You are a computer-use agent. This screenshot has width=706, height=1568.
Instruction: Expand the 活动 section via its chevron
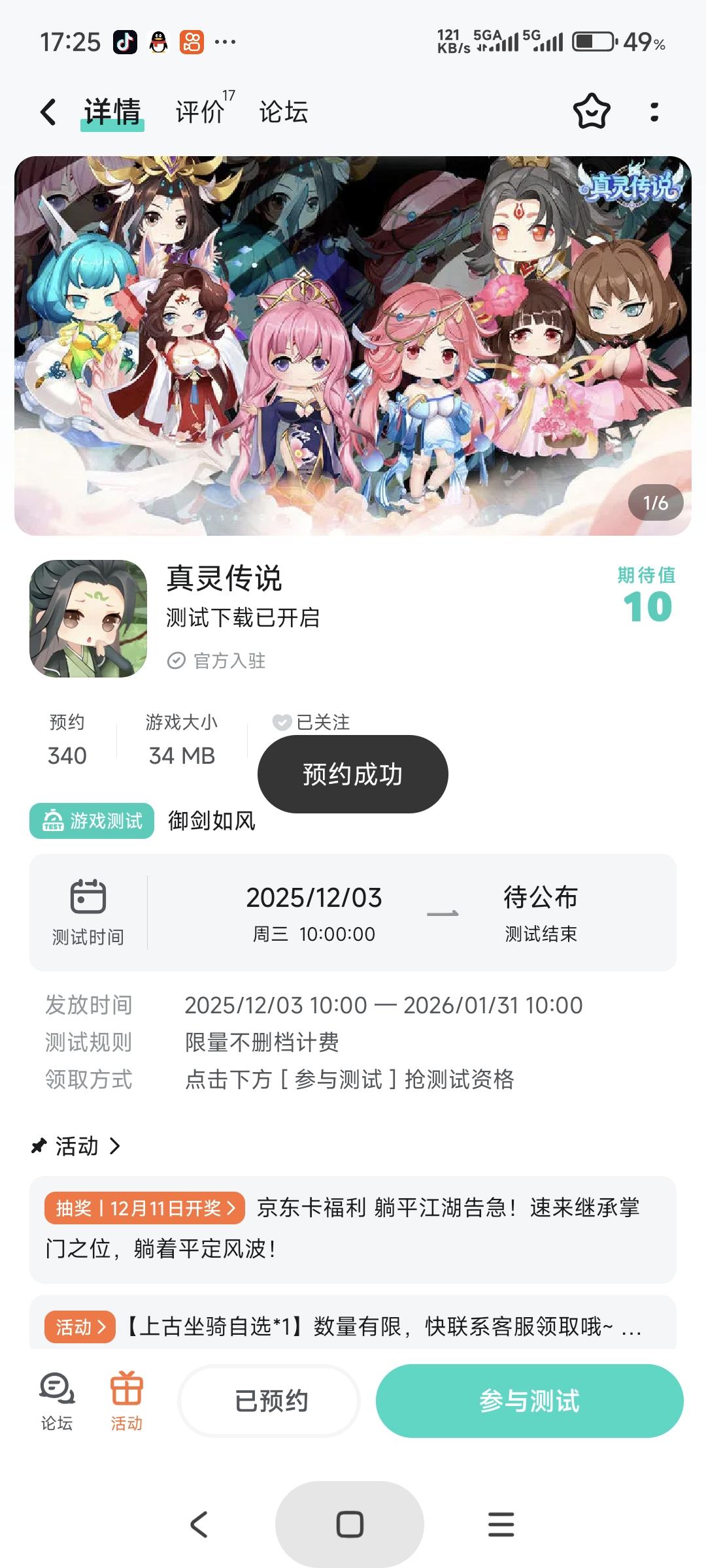(x=116, y=1145)
